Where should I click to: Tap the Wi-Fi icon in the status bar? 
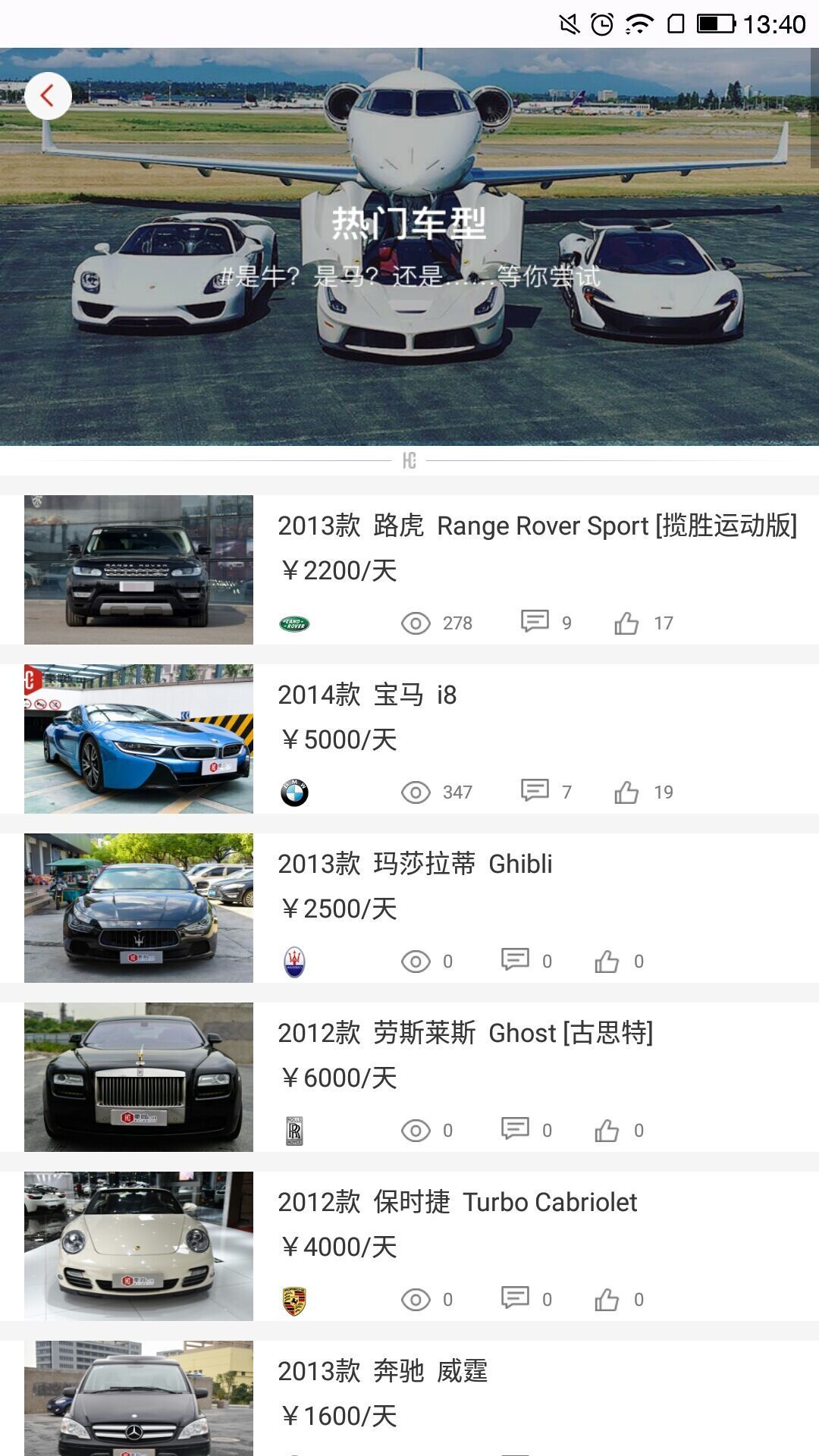[x=637, y=23]
